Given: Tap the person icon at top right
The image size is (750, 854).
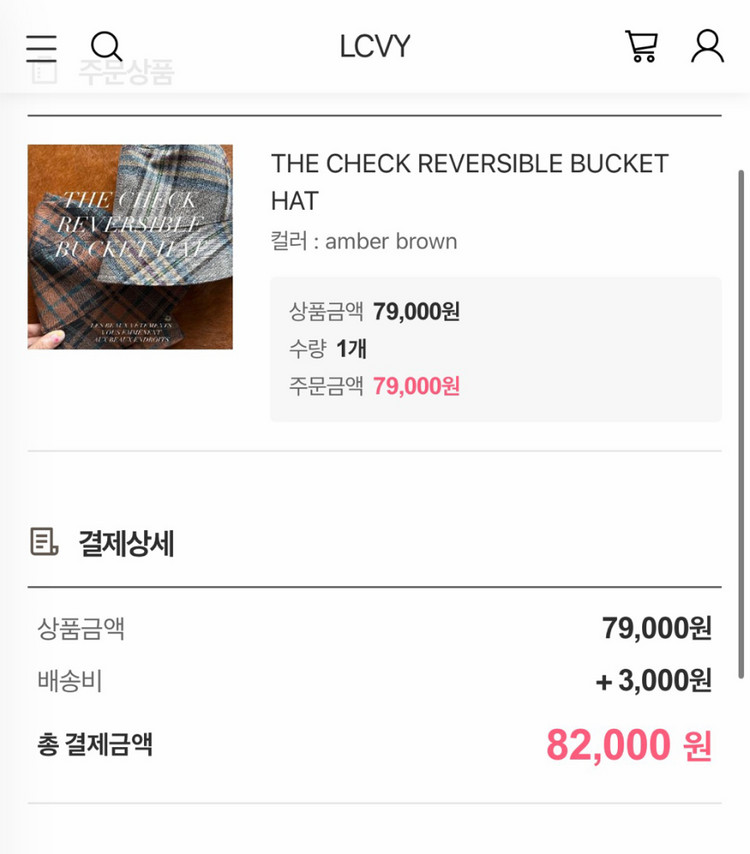Looking at the screenshot, I should [708, 45].
